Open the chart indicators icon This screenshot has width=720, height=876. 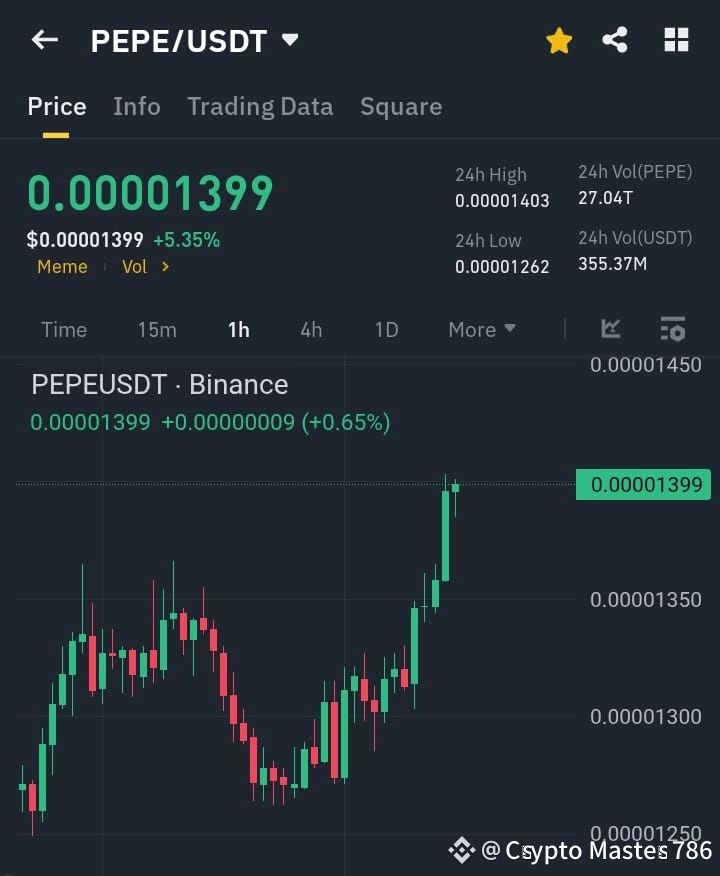point(610,329)
